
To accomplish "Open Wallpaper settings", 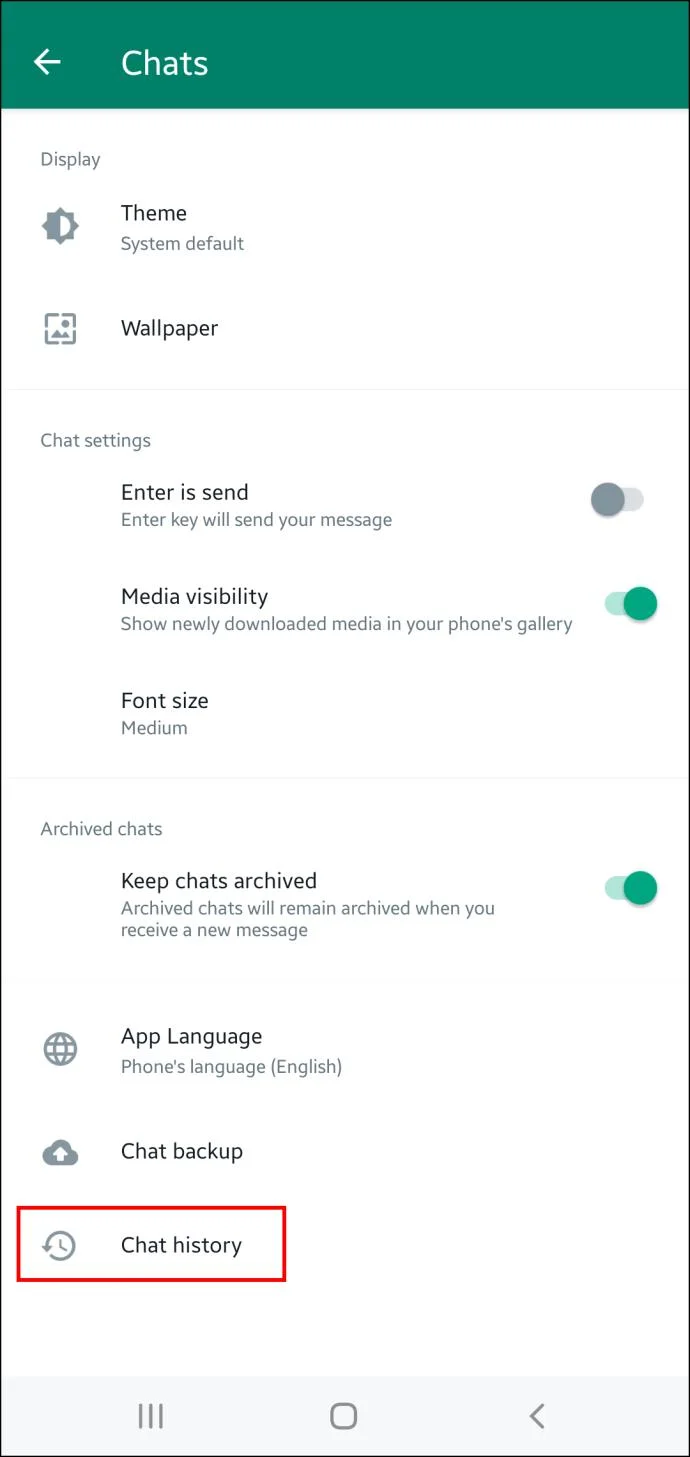I will pos(345,328).
